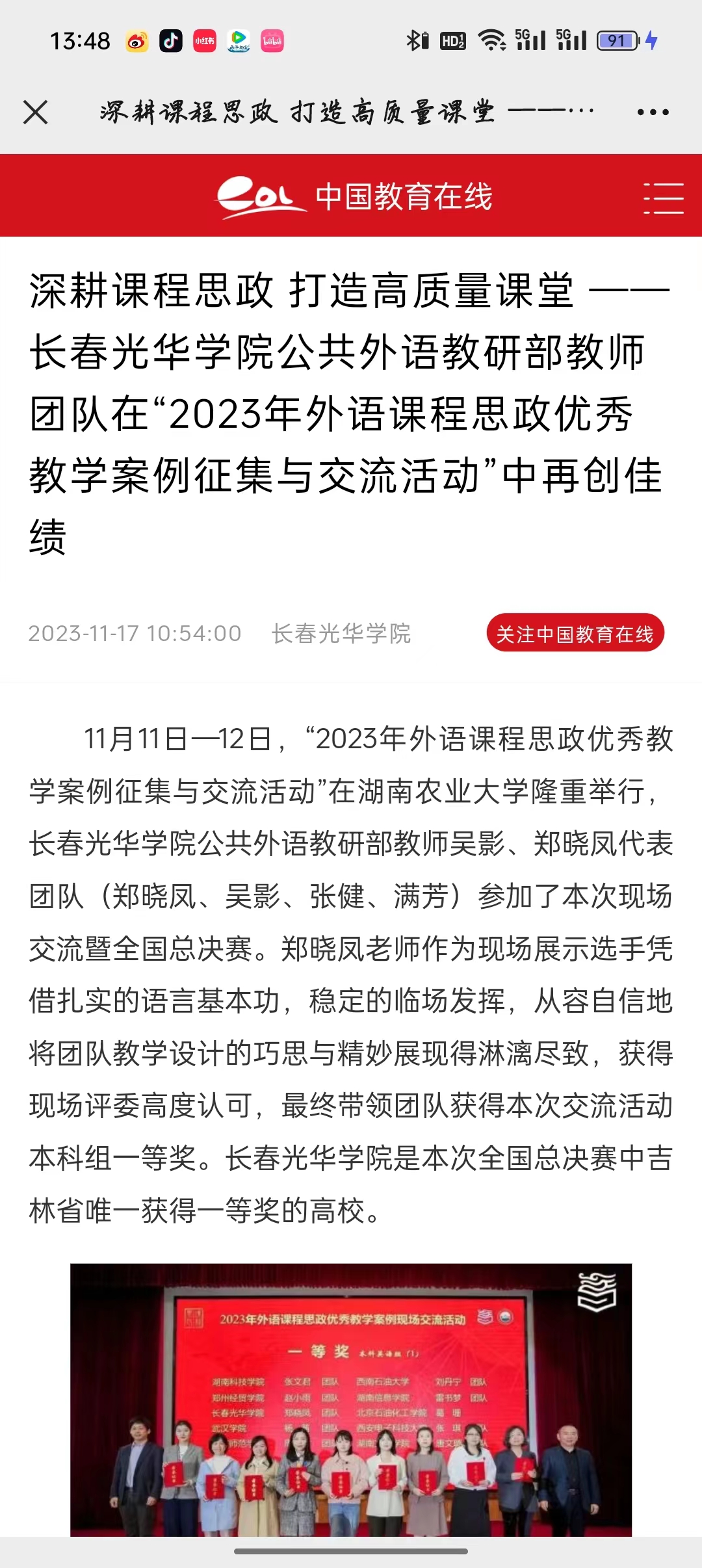Open the award ceremony photo
The height and width of the screenshot is (1568, 702).
351,1400
